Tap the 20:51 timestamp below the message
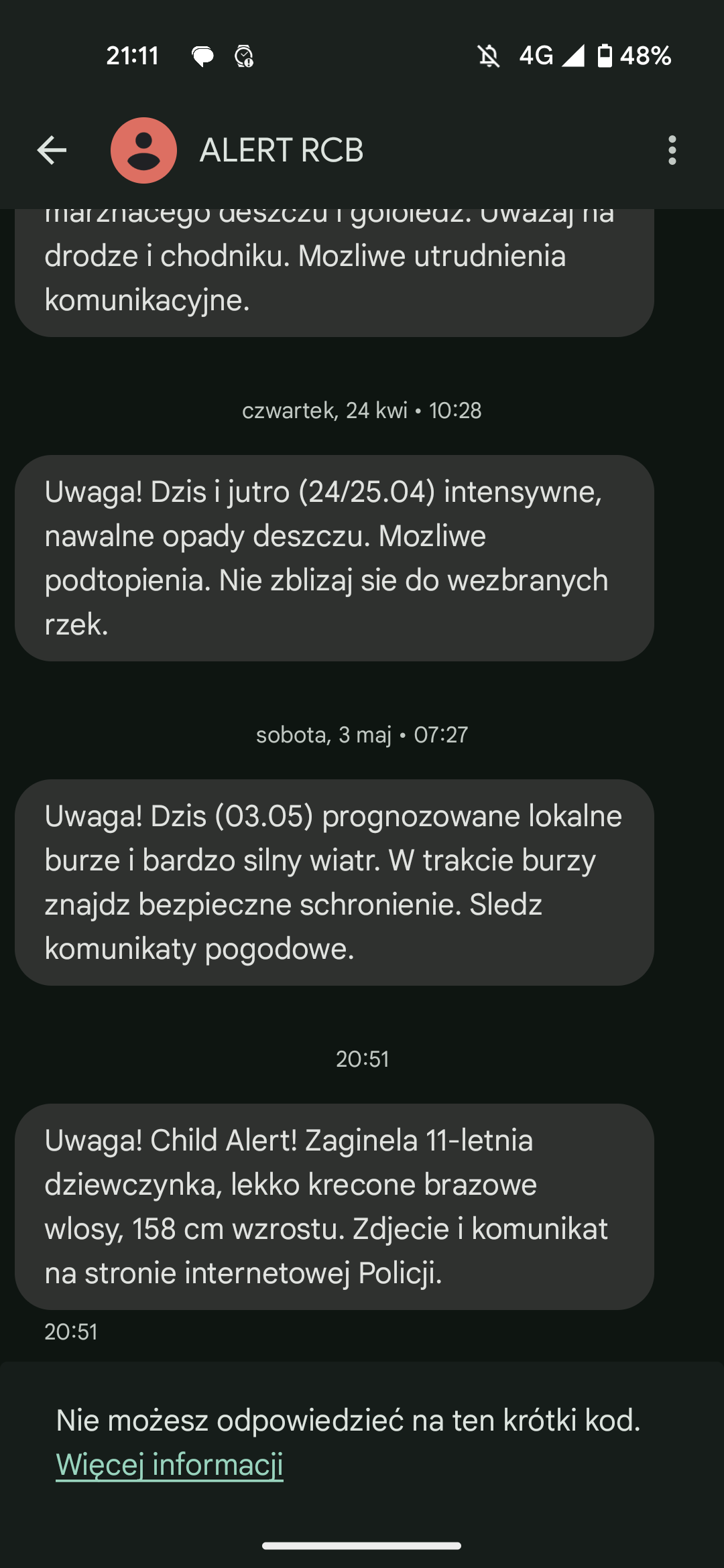Viewport: 724px width, 1568px height. pyautogui.click(x=70, y=1332)
